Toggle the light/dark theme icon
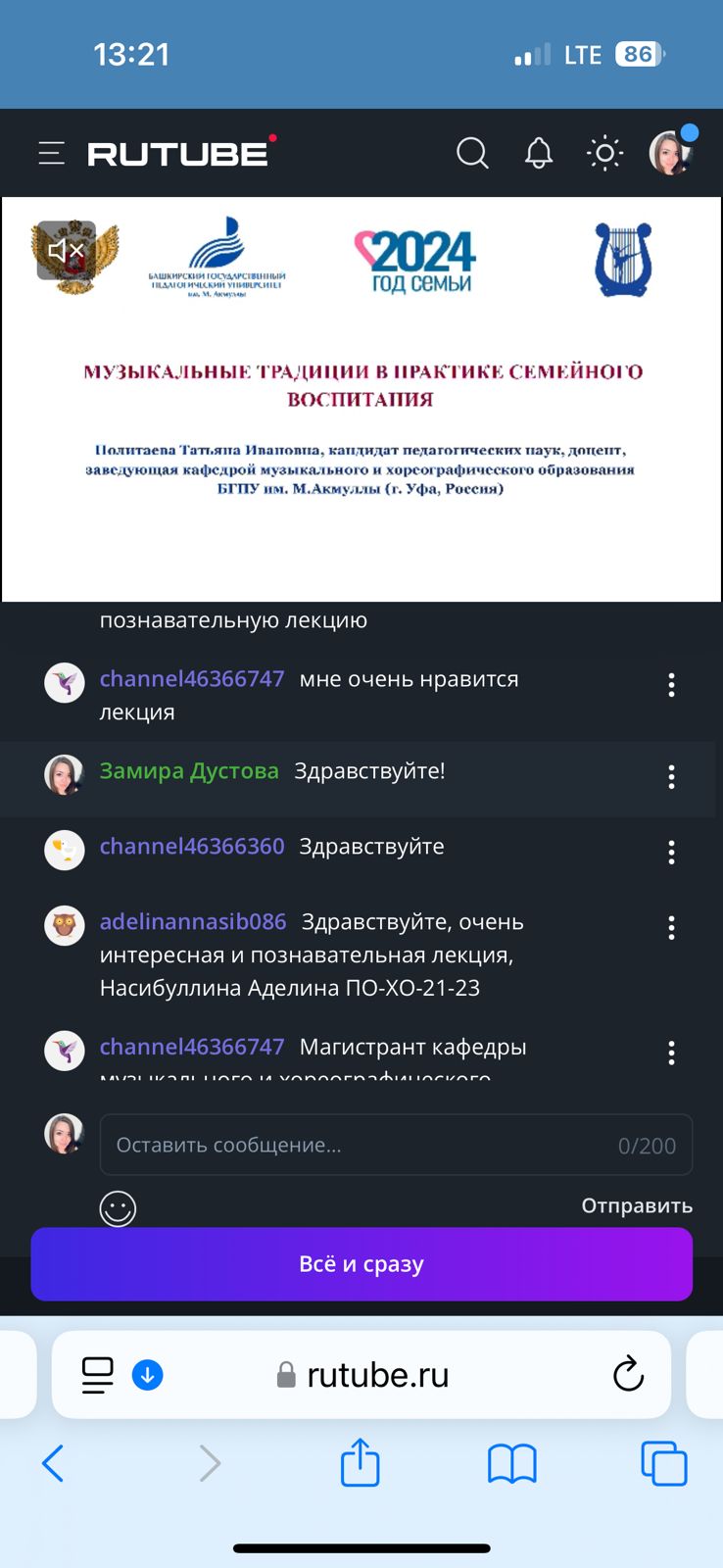The height and width of the screenshot is (1568, 723). (x=604, y=154)
